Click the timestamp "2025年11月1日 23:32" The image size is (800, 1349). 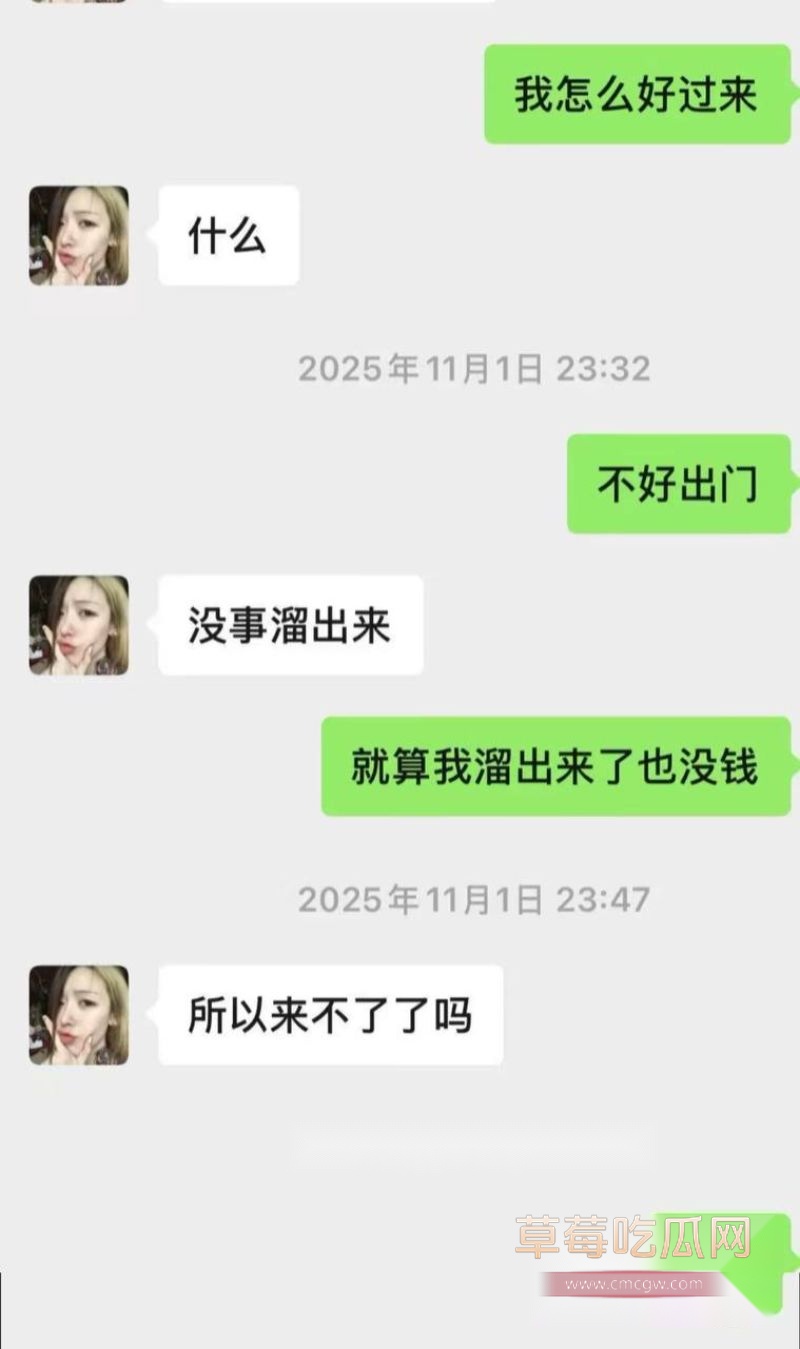(477, 369)
